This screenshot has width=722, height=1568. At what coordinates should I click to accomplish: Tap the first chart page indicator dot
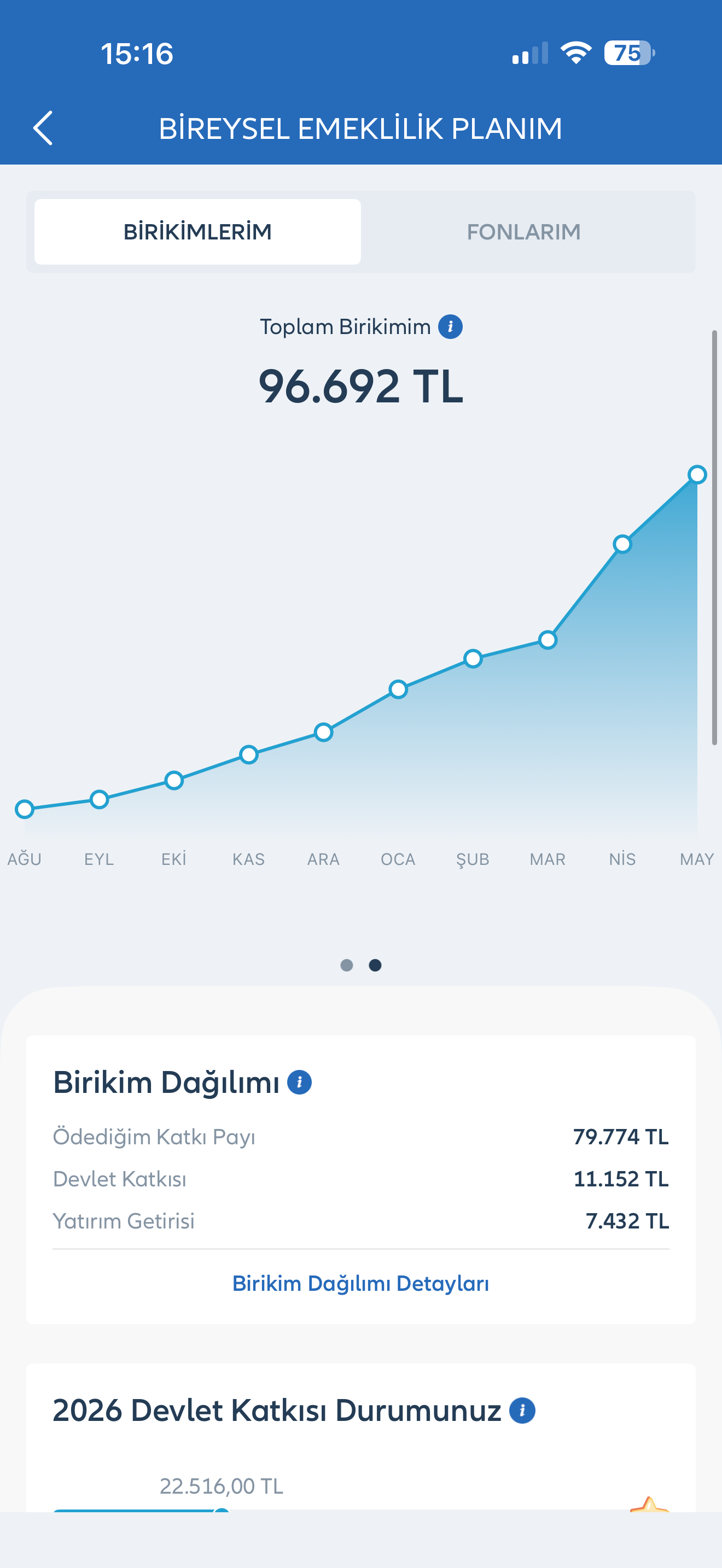pos(346,966)
